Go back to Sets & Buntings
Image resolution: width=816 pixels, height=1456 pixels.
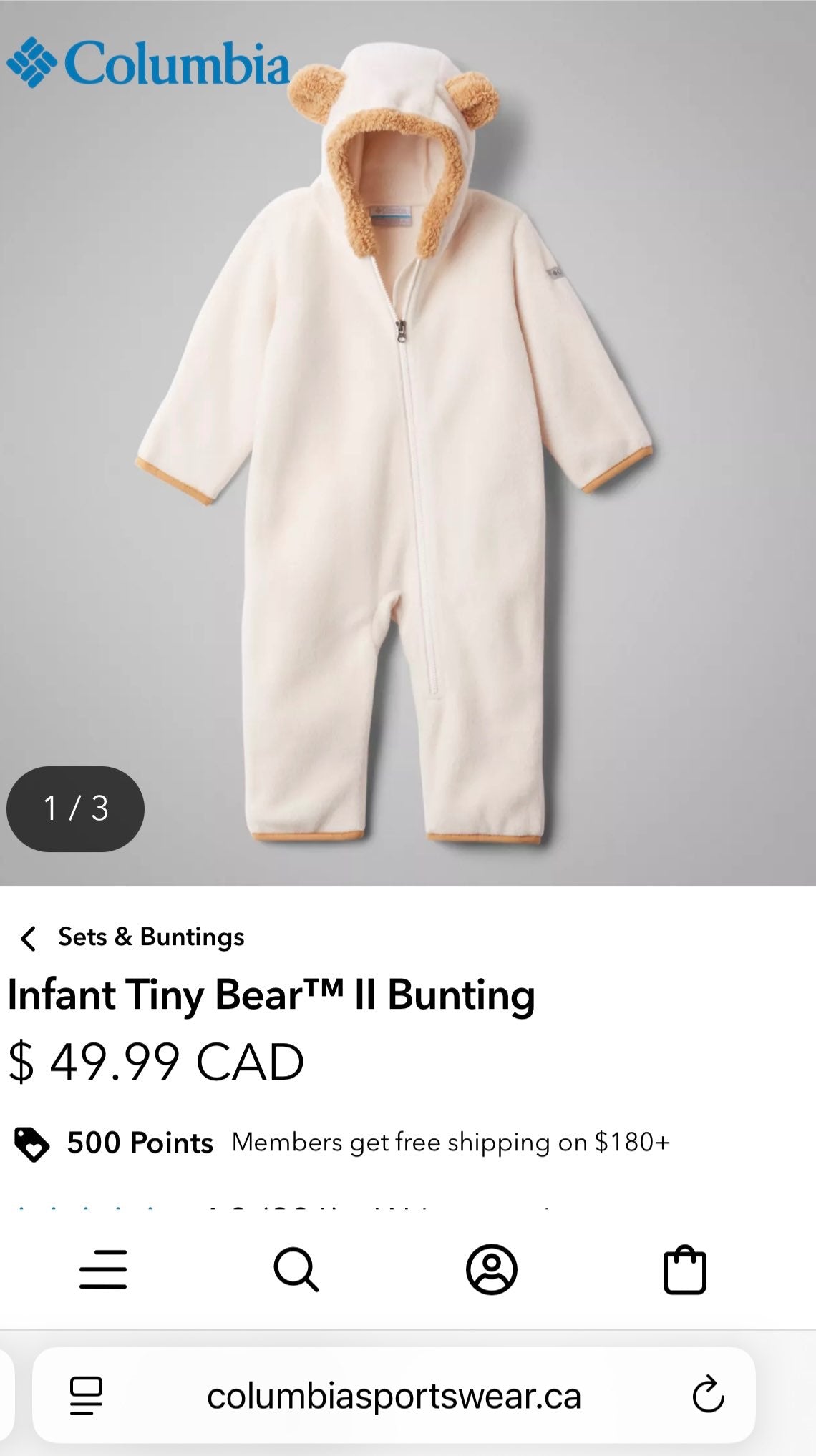[132, 937]
